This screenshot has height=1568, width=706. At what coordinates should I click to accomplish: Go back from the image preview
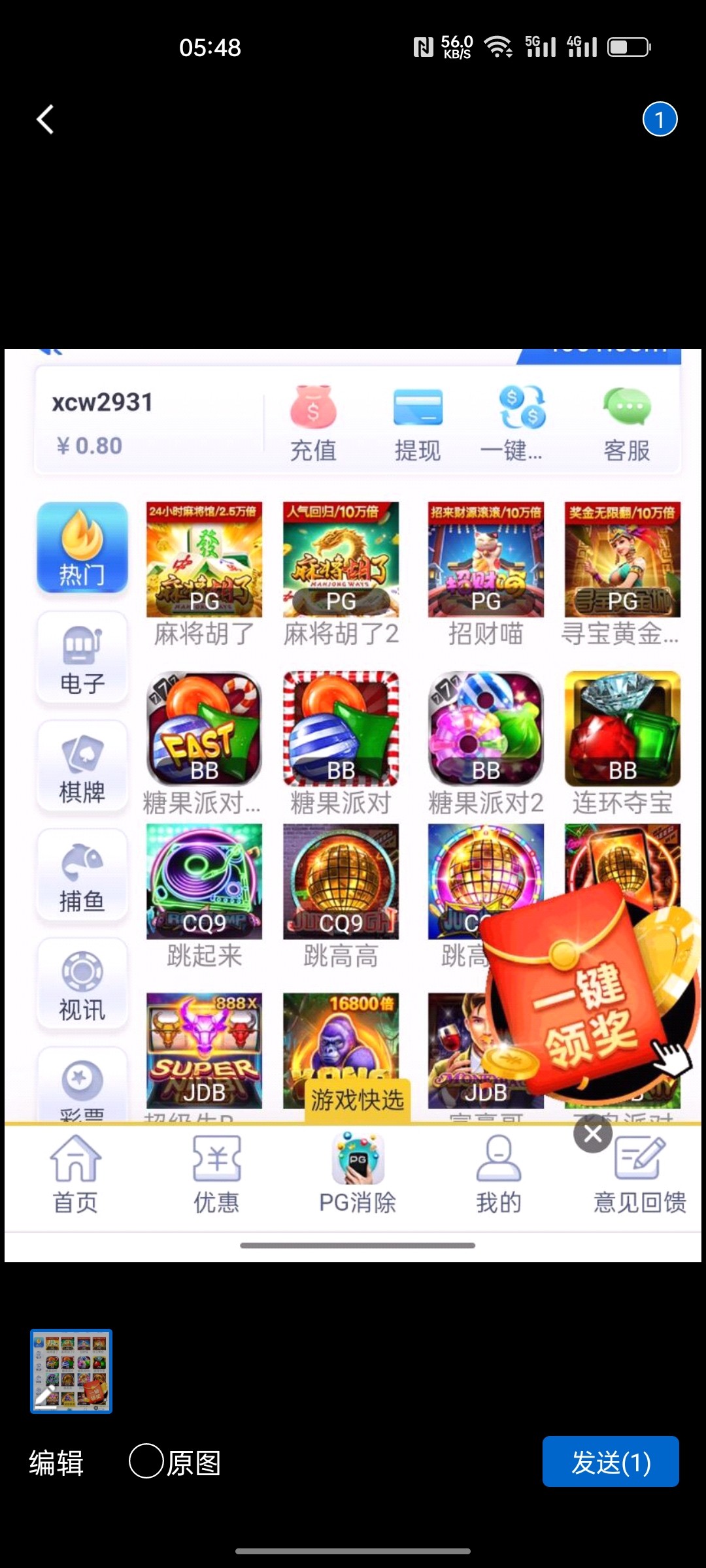(x=44, y=120)
